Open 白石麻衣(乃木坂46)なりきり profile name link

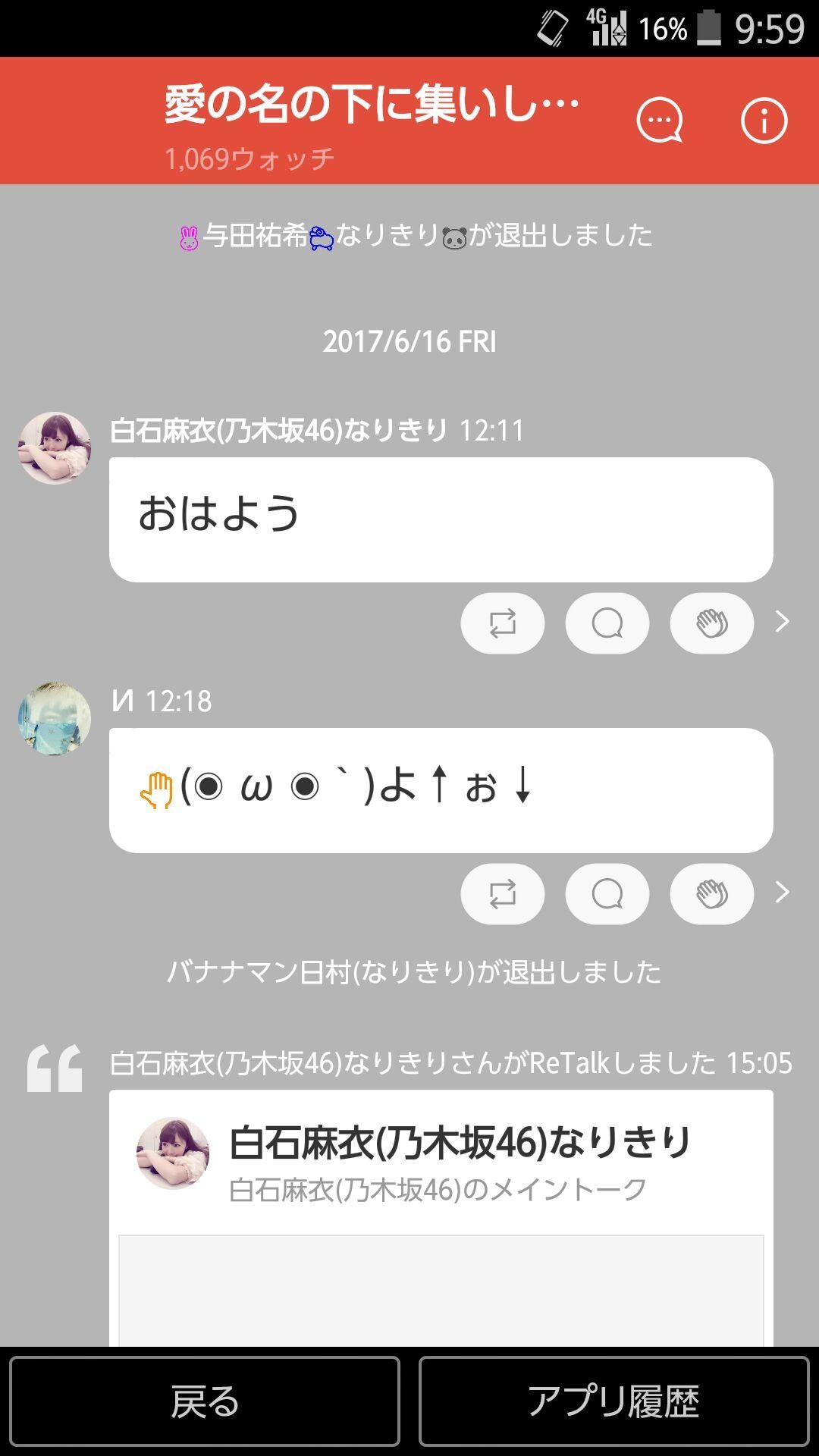[273, 428]
